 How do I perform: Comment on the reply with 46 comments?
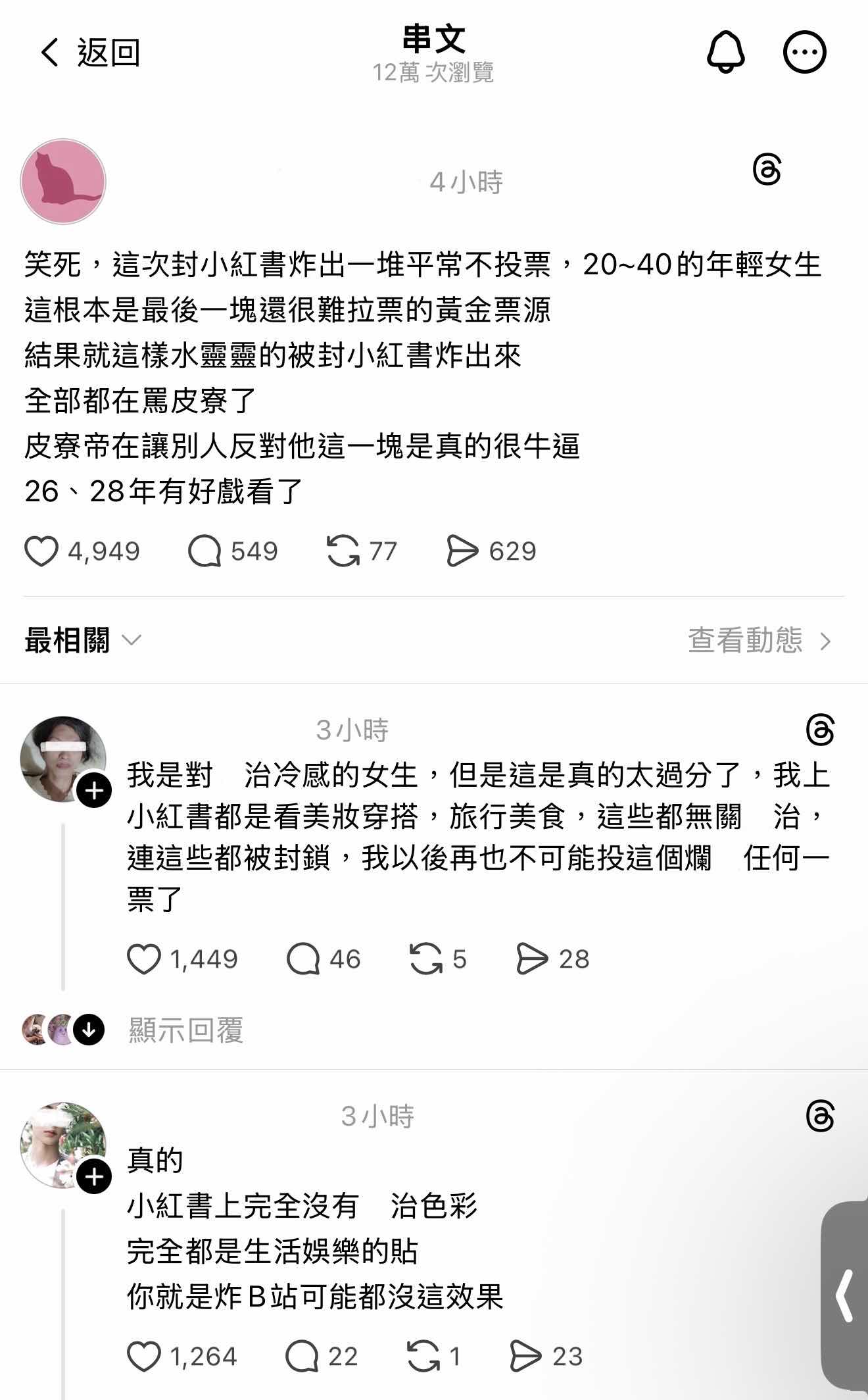303,959
